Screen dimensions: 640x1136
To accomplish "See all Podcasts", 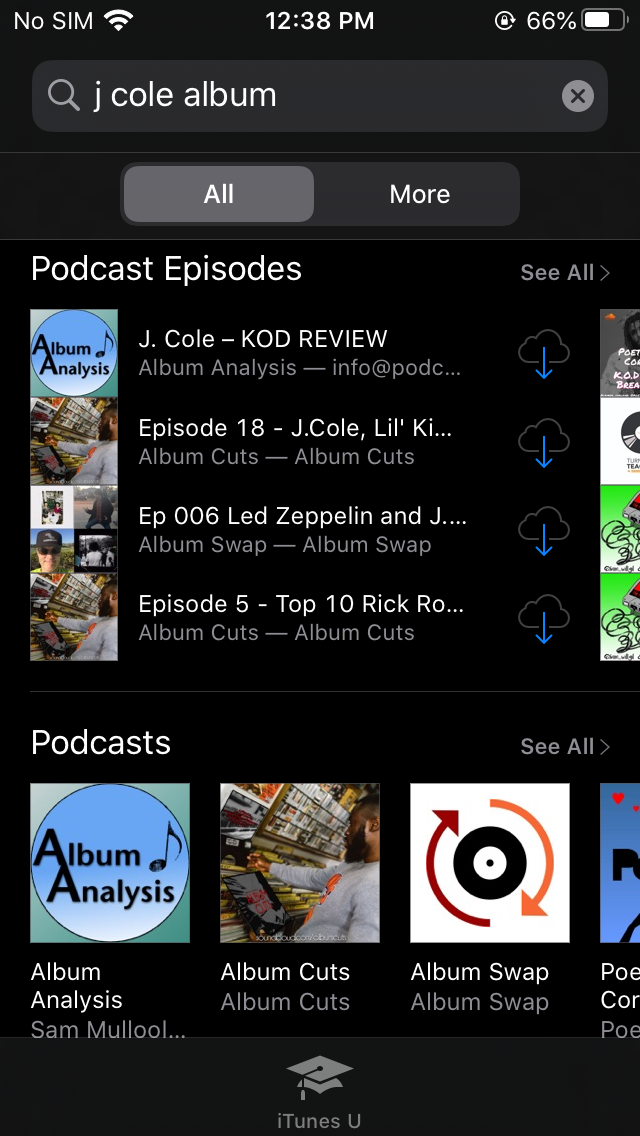I will (564, 747).
